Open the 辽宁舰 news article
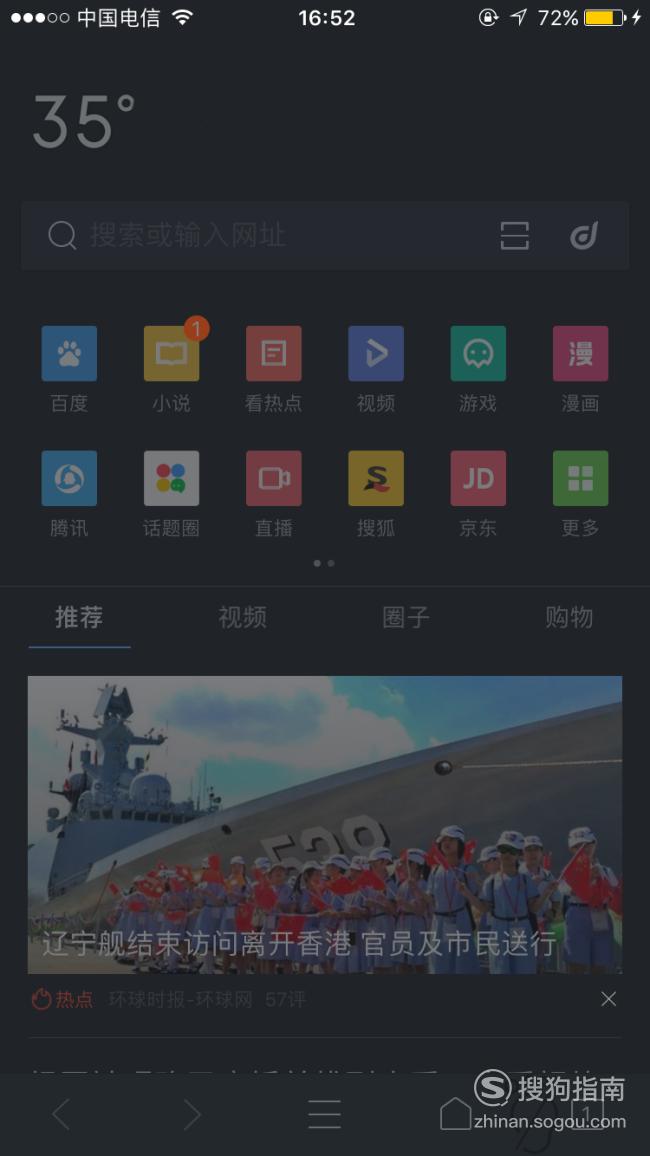 (x=325, y=824)
